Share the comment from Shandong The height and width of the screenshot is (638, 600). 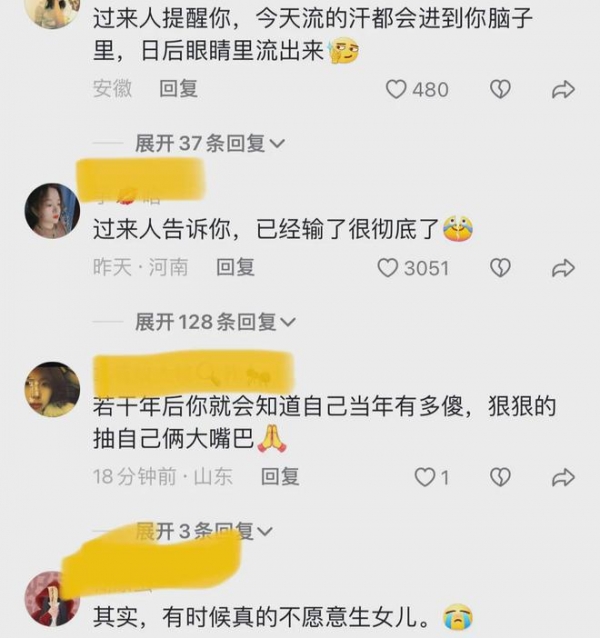563,477
